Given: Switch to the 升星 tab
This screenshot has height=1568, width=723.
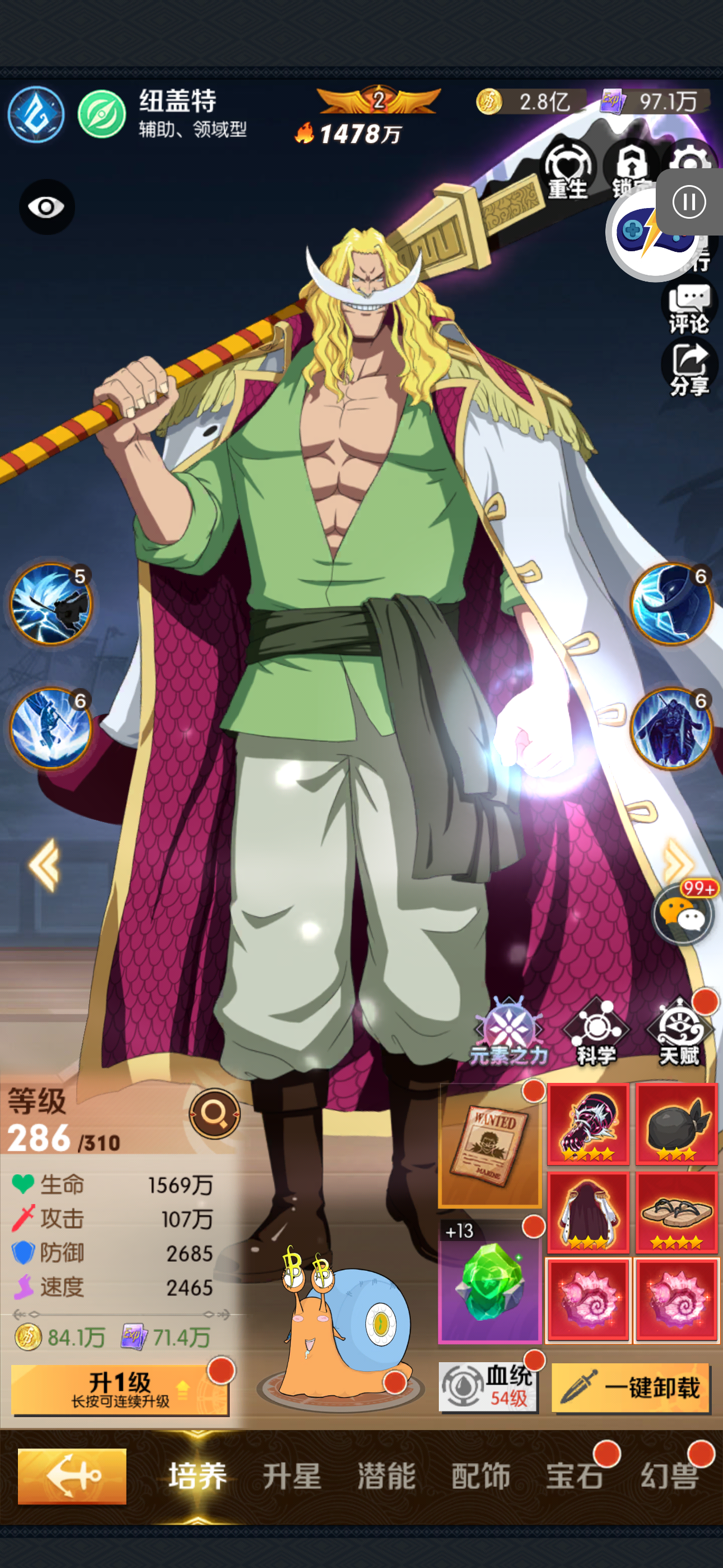Looking at the screenshot, I should pos(291,1476).
